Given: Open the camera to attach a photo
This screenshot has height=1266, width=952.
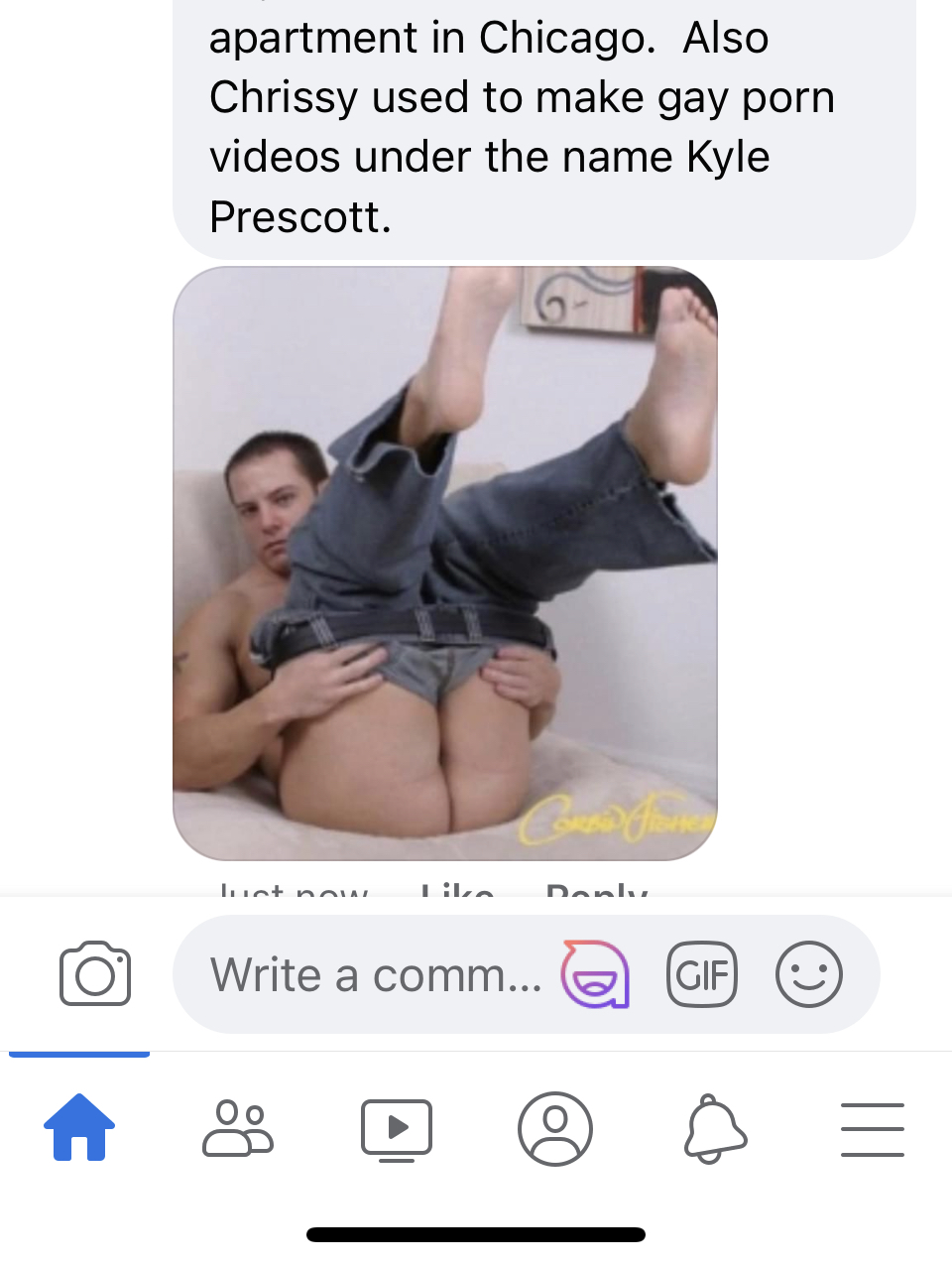Looking at the screenshot, I should [94, 974].
